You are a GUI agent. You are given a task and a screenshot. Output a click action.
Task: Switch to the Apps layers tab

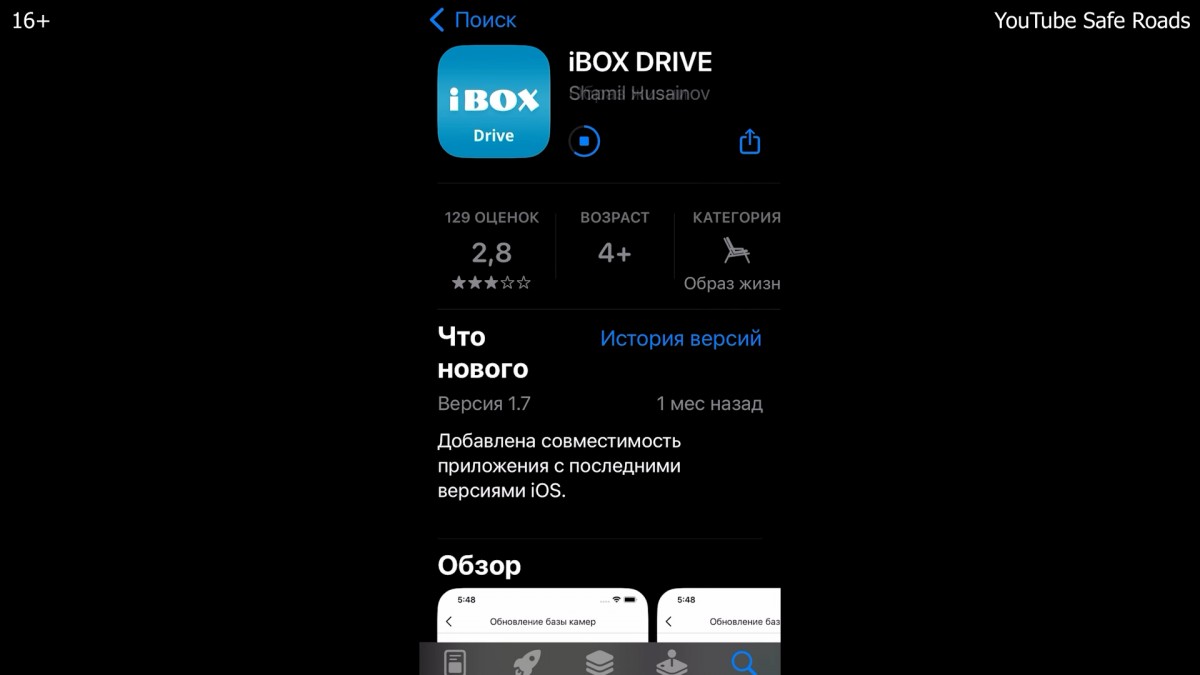599,662
